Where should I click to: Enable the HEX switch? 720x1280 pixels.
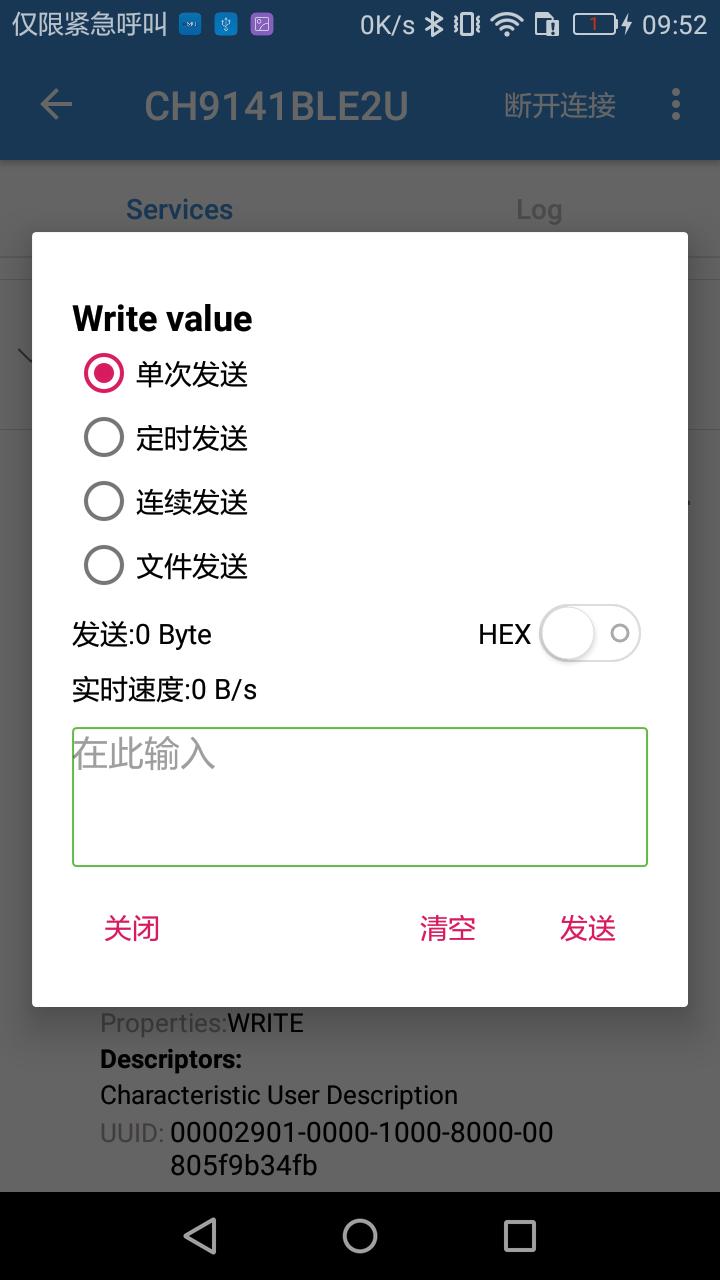pyautogui.click(x=589, y=634)
